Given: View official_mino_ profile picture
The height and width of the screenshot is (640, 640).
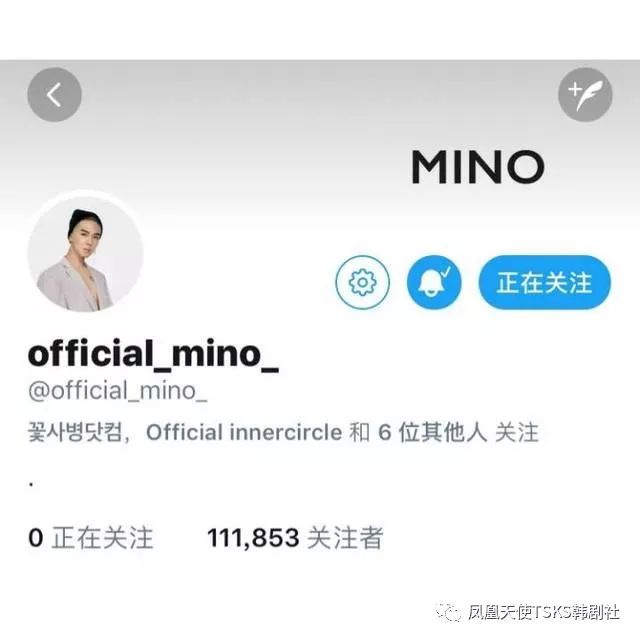Looking at the screenshot, I should [x=85, y=253].
